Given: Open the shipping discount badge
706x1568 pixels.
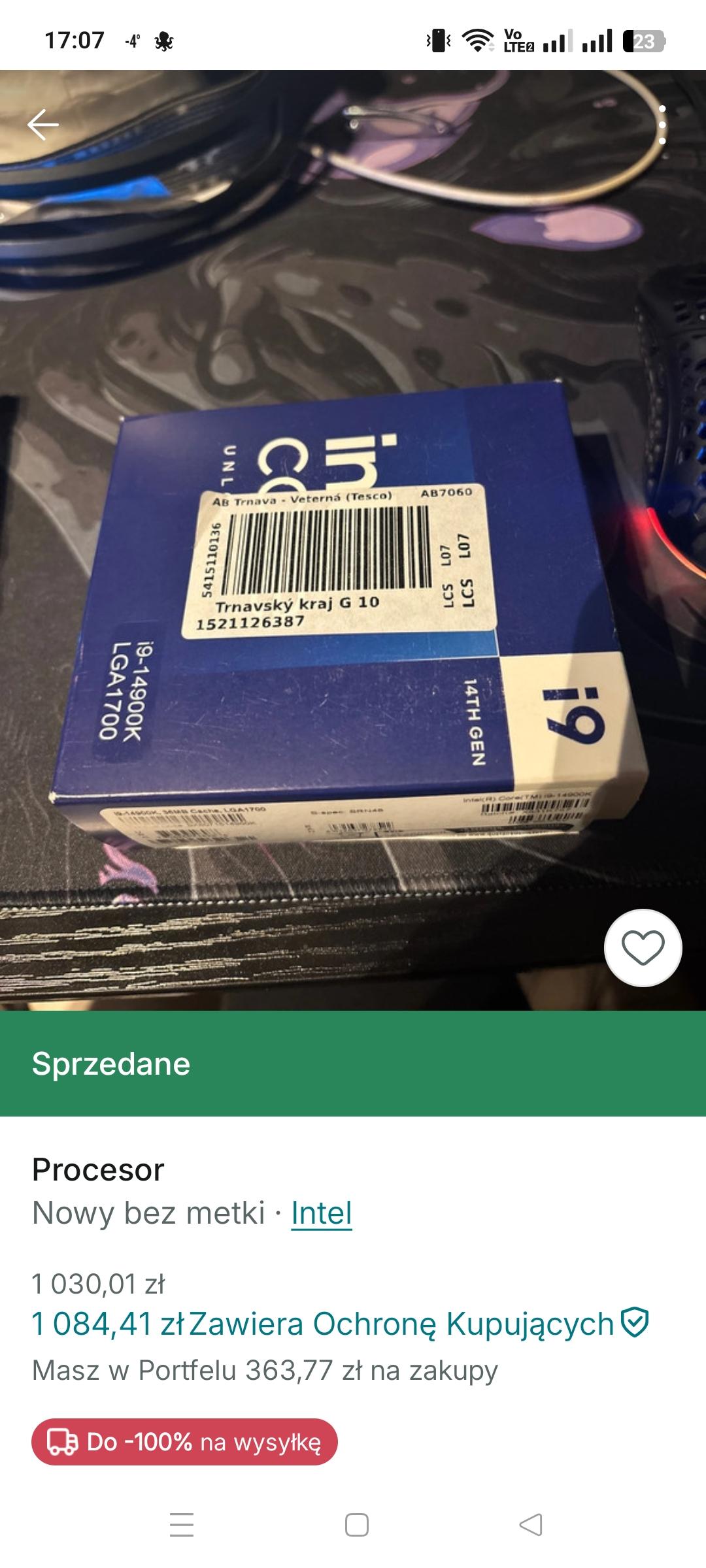Looking at the screenshot, I should click(x=184, y=1442).
